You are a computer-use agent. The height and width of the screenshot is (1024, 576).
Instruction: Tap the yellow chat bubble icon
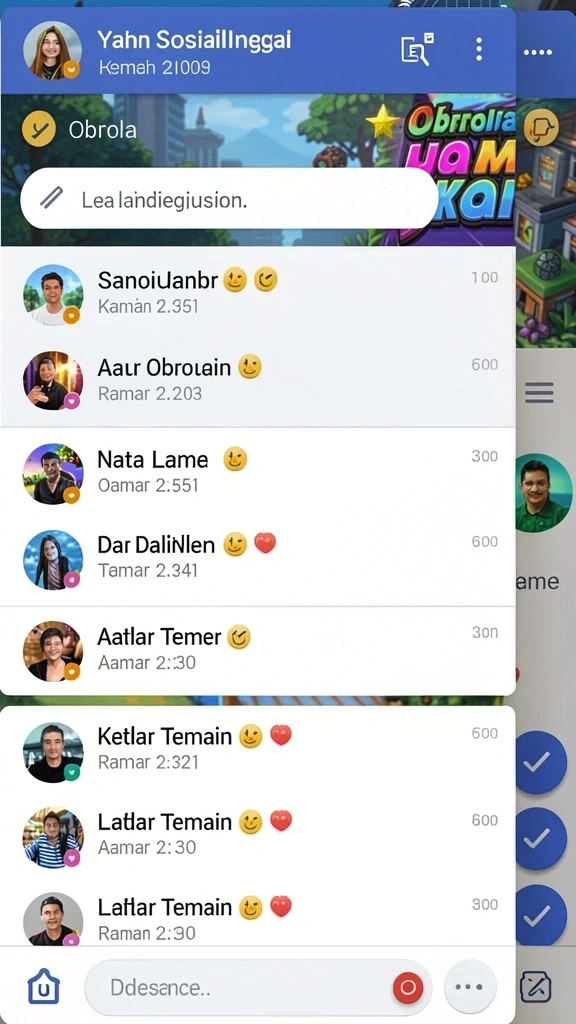coord(541,127)
